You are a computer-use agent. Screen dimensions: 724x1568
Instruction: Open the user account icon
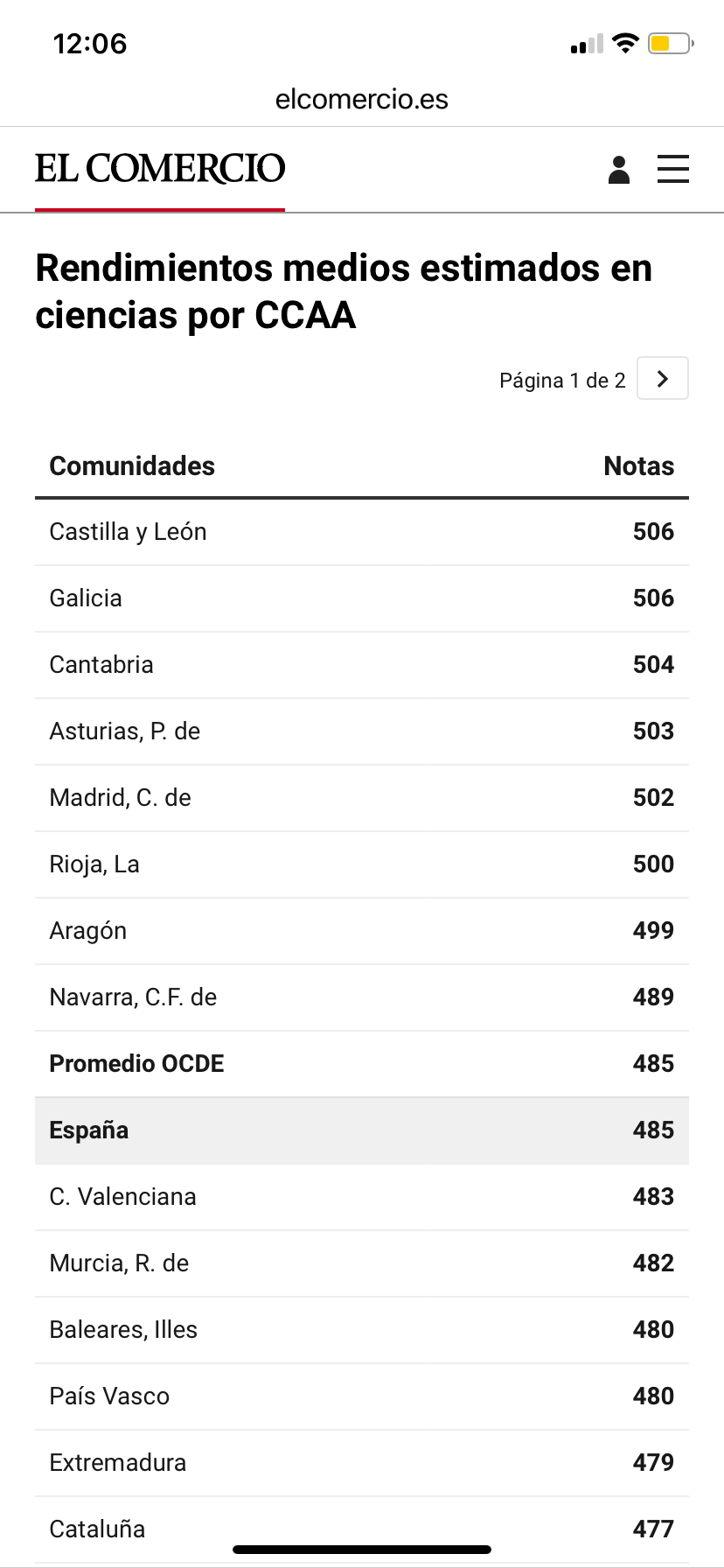[619, 170]
